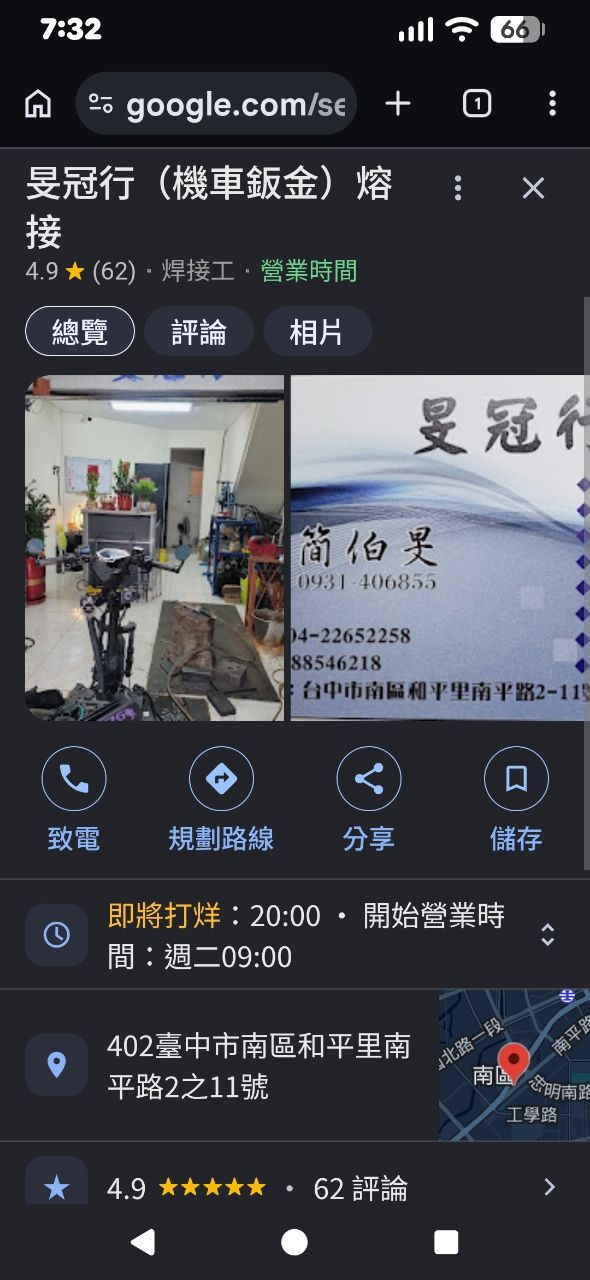Open the 62 評論 reviews row
Screen dimensions: 590x1280
[295, 1186]
